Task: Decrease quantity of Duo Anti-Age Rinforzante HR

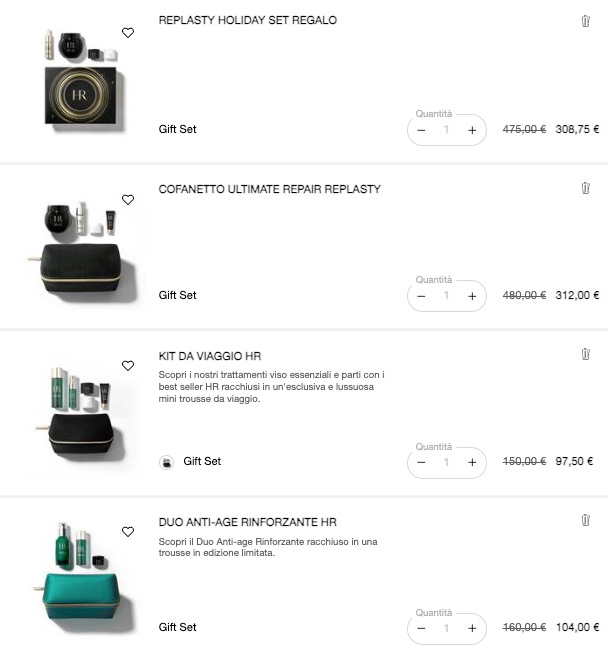Action: pos(421,628)
